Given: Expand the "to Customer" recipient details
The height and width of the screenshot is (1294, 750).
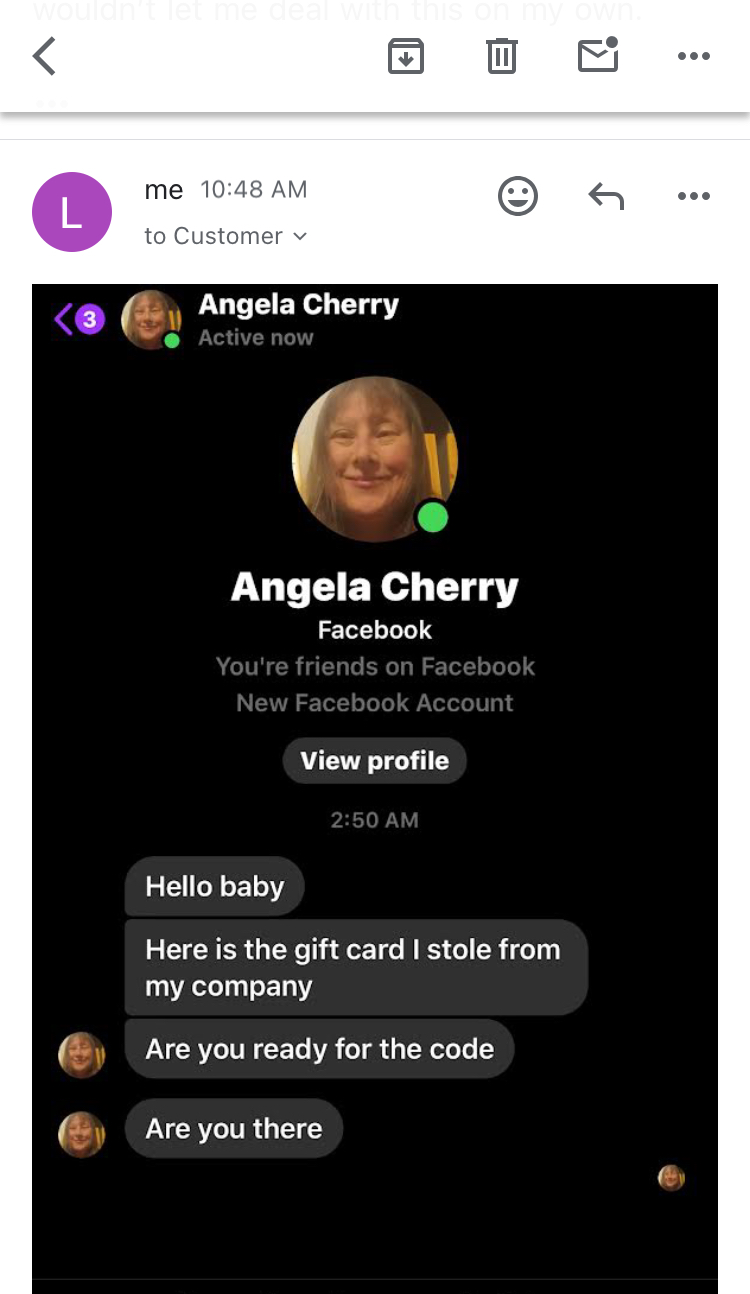Looking at the screenshot, I should tap(226, 237).
